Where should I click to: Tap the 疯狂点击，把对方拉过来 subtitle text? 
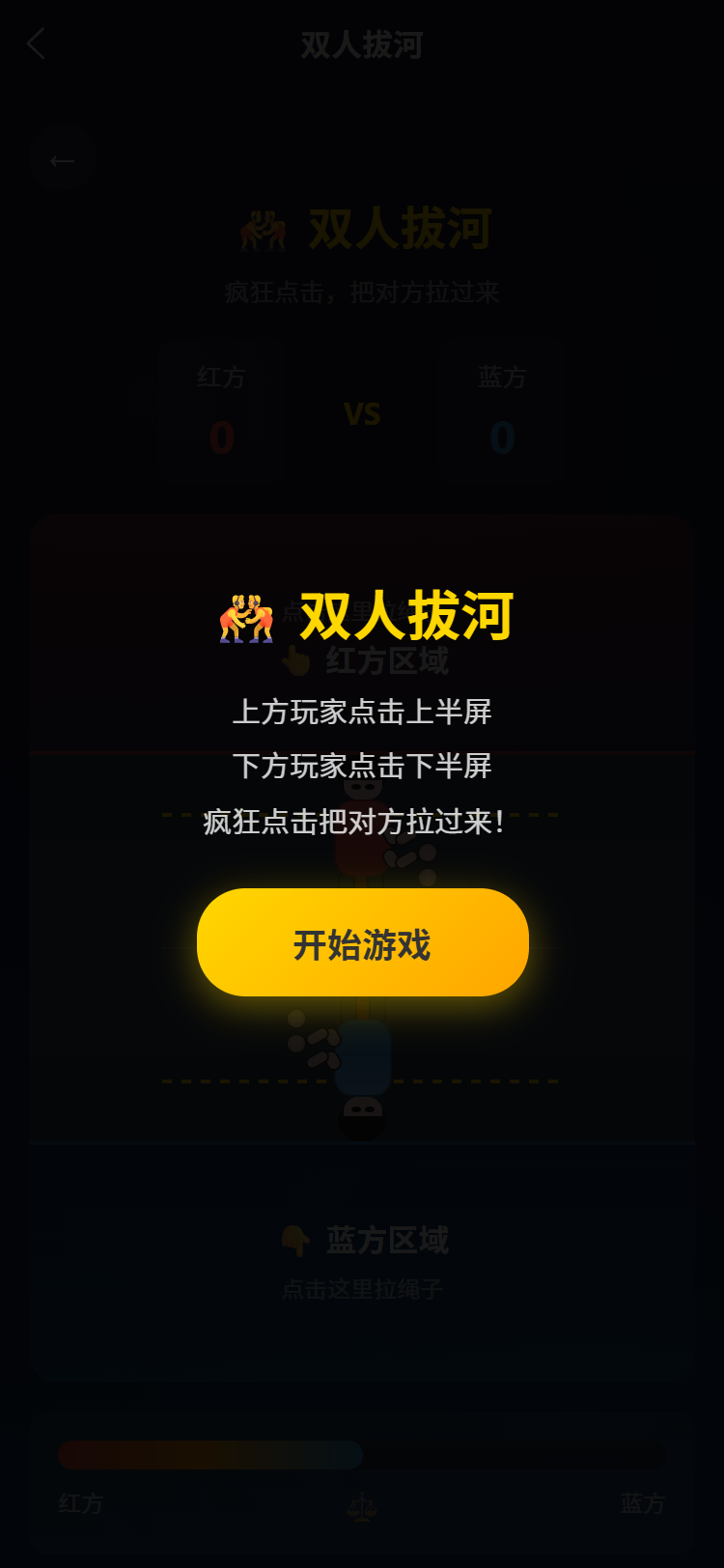click(x=361, y=294)
